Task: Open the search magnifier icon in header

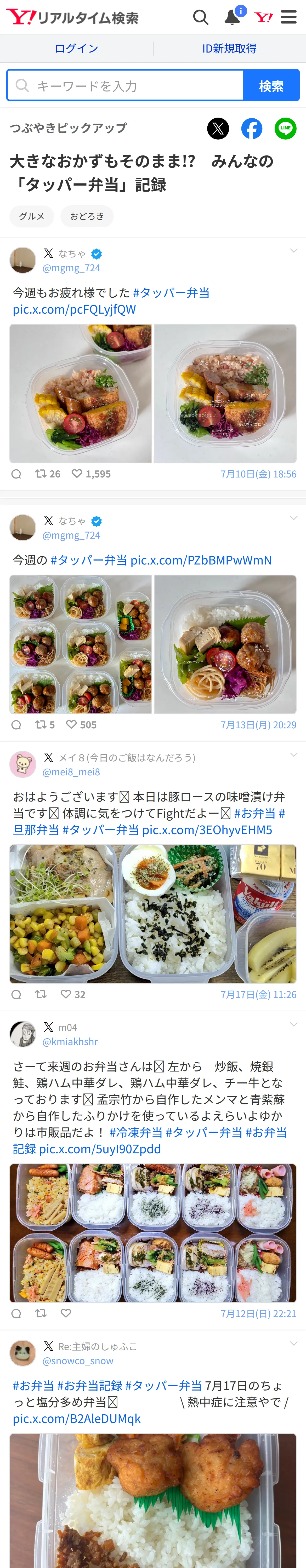Action: [x=201, y=17]
